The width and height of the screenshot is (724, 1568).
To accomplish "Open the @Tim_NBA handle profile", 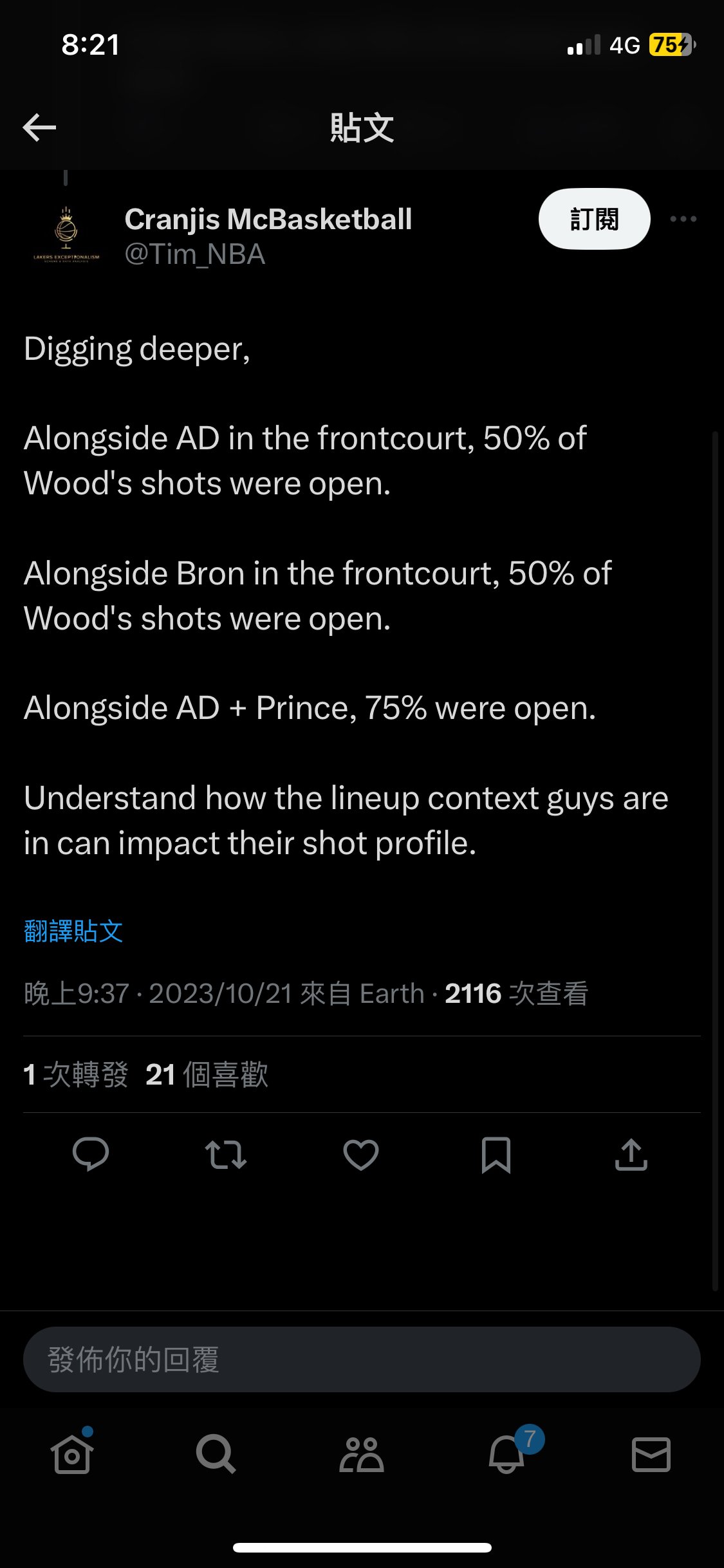I will coord(195,254).
